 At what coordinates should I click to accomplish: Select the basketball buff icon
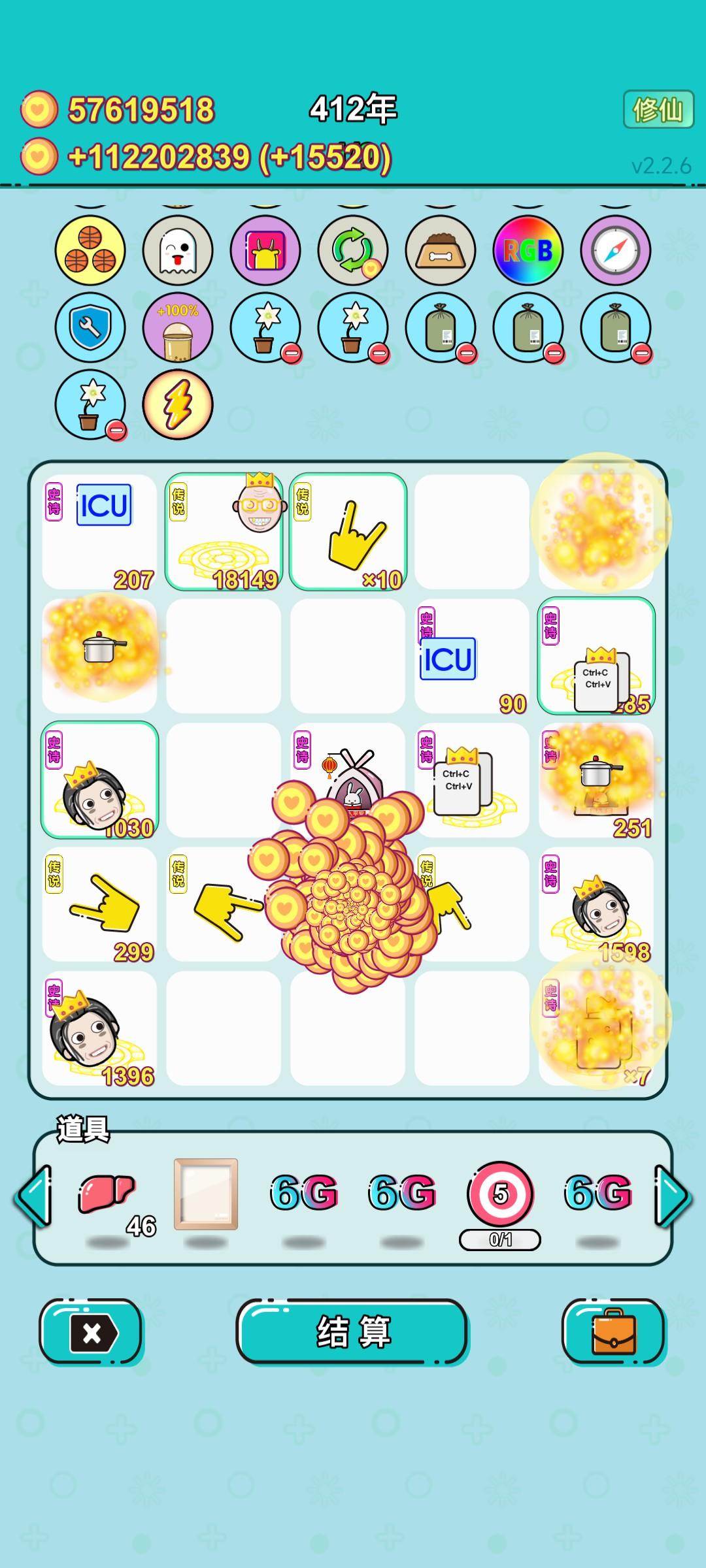92,252
